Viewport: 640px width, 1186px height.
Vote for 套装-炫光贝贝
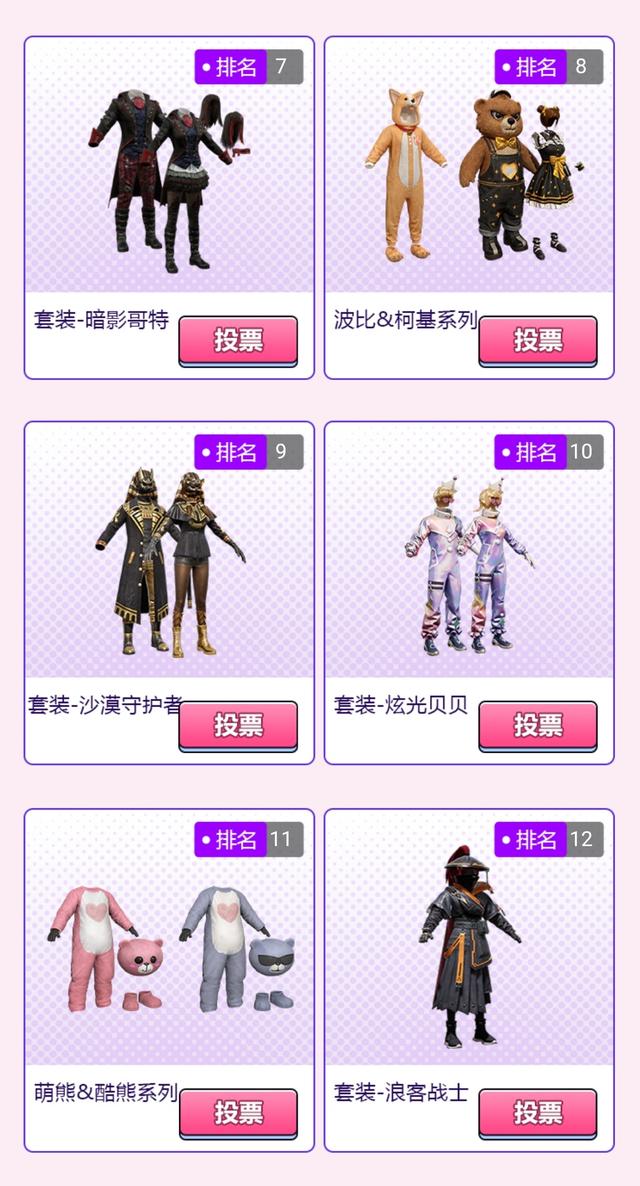538,726
